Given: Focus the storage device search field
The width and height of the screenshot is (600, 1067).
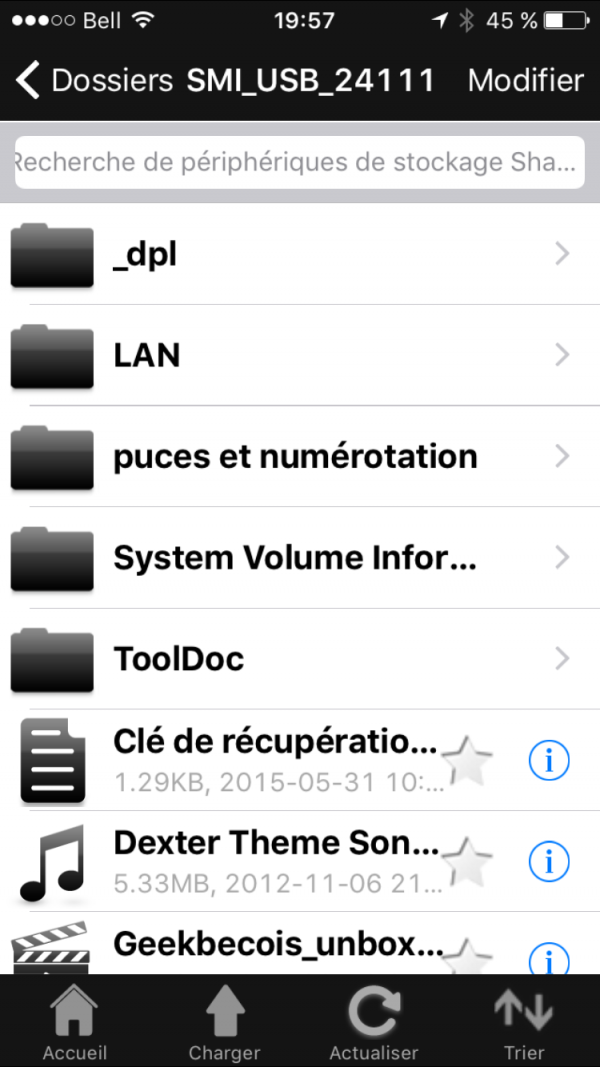Looking at the screenshot, I should click(299, 162).
